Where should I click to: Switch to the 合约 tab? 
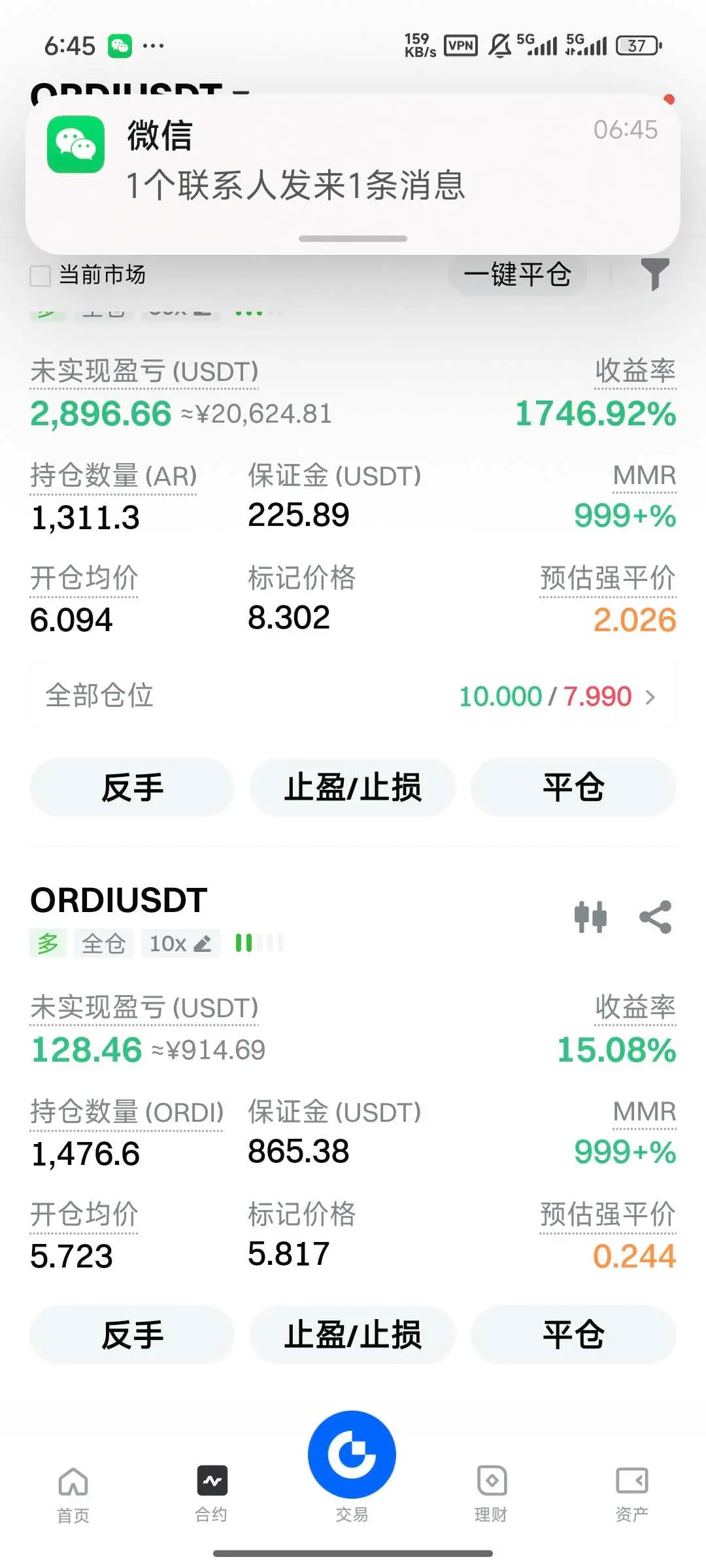pos(212,1493)
